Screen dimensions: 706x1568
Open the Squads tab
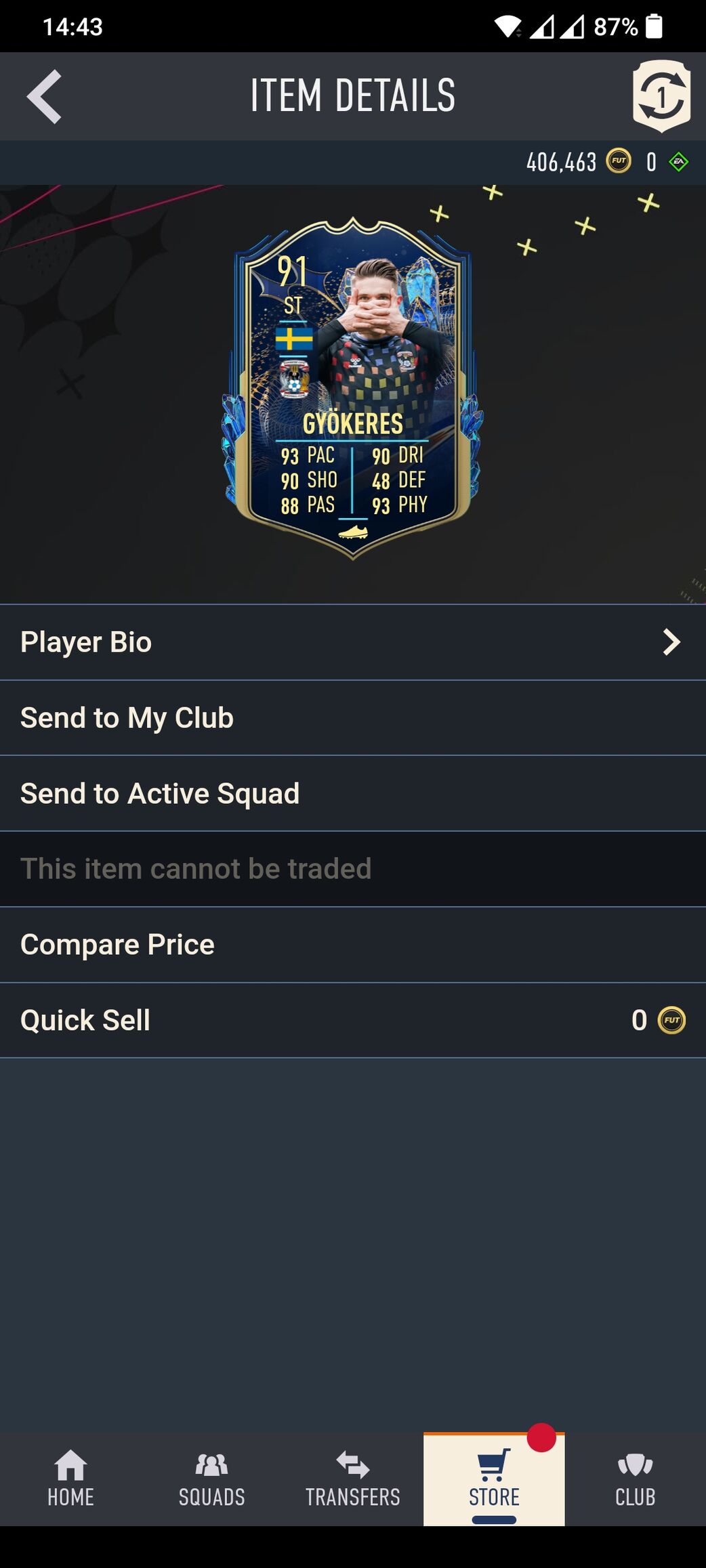[211, 1480]
